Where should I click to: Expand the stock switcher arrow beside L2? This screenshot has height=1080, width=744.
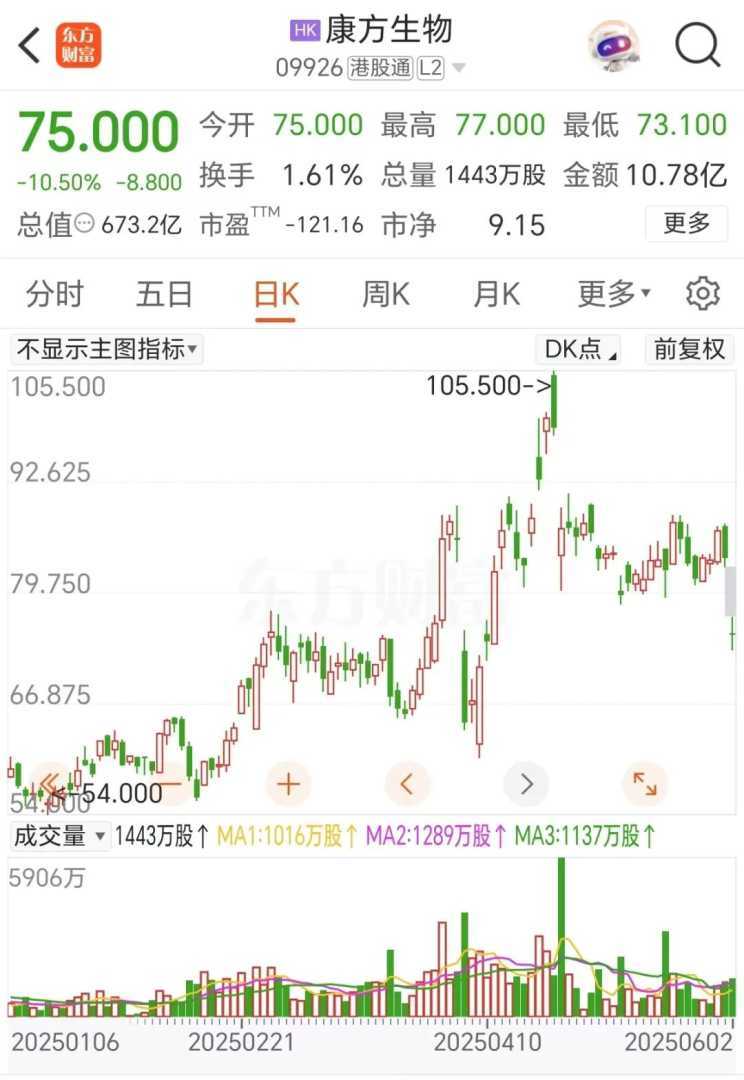tap(459, 68)
